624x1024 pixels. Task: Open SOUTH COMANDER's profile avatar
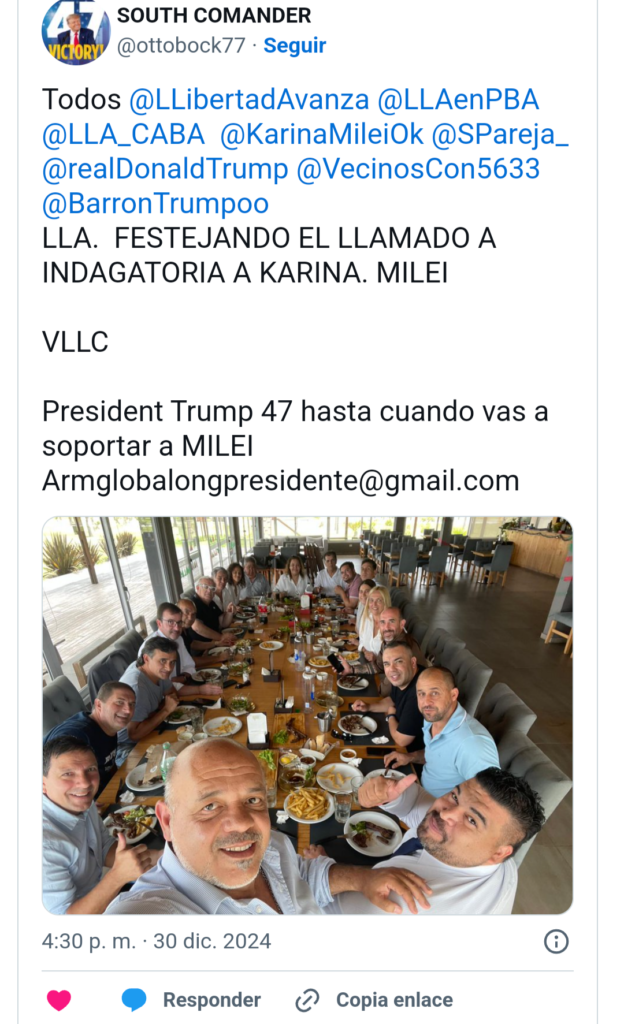[75, 33]
